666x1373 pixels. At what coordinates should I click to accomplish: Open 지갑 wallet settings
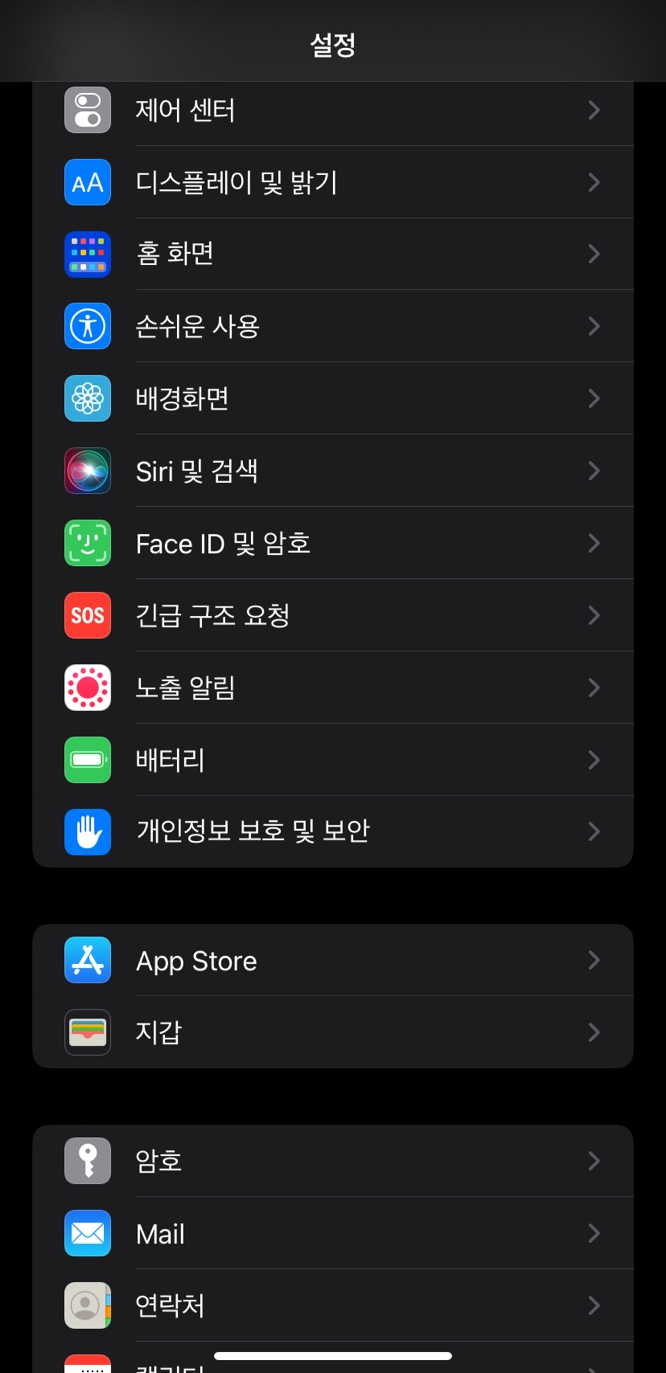point(333,1032)
